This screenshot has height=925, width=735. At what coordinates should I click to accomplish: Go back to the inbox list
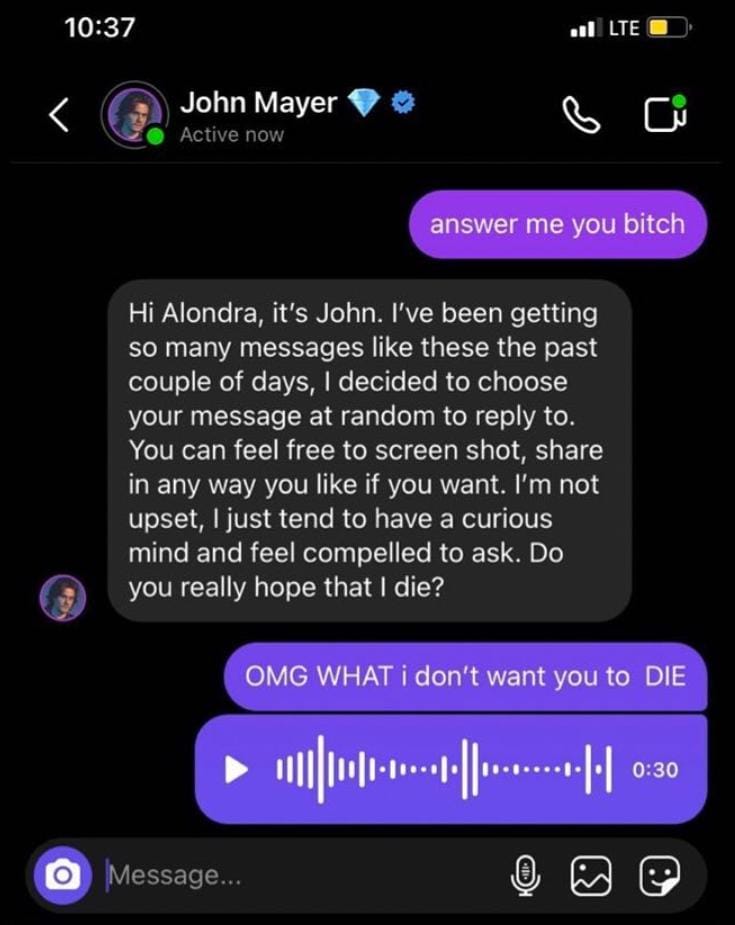[x=58, y=116]
